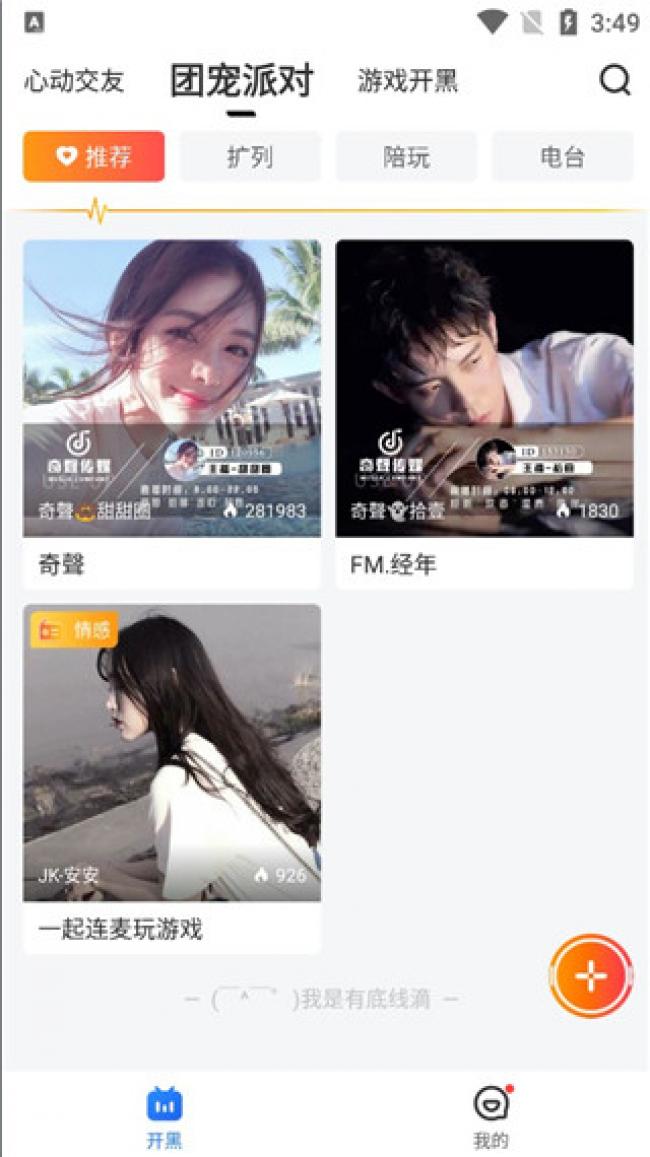The height and width of the screenshot is (1157, 650).
Task: Open the 奇聲 room card
Action: pos(172,412)
